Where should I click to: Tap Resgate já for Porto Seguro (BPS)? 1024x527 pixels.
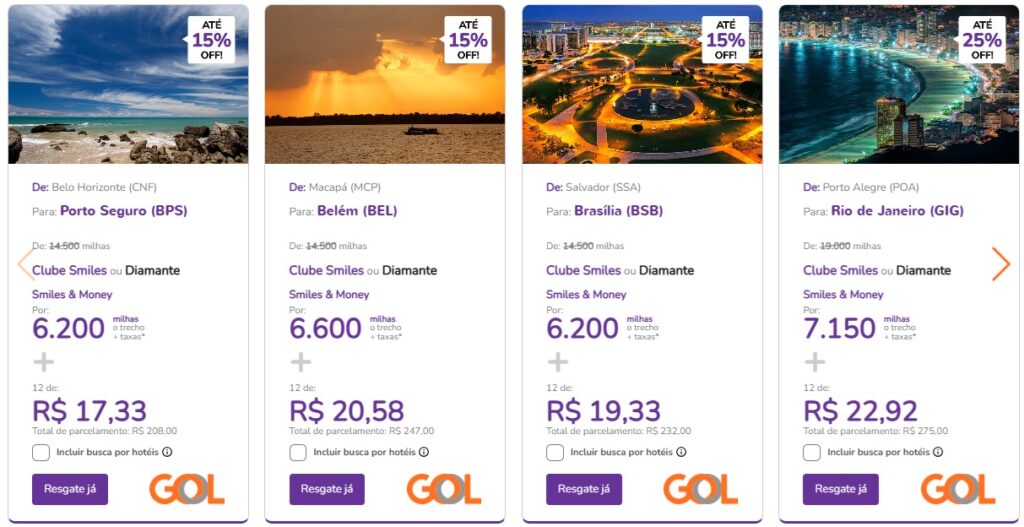pyautogui.click(x=70, y=489)
